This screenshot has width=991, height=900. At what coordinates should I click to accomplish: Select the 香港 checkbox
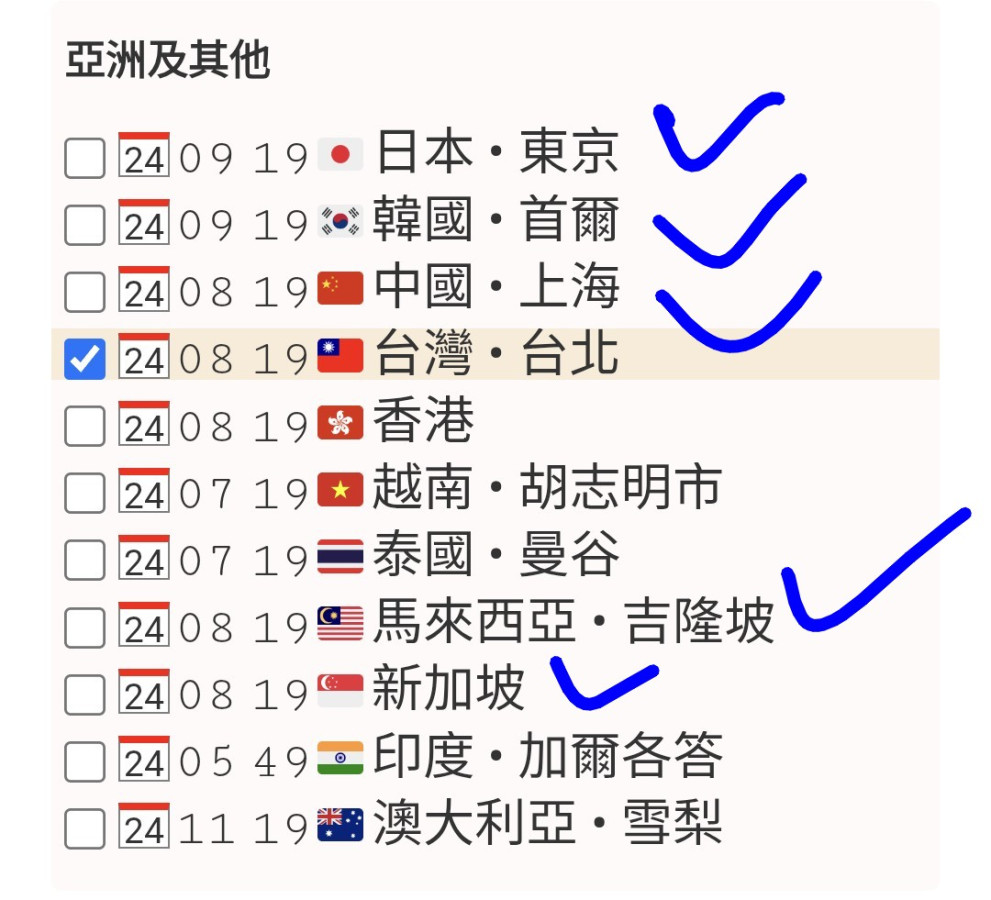click(x=85, y=427)
